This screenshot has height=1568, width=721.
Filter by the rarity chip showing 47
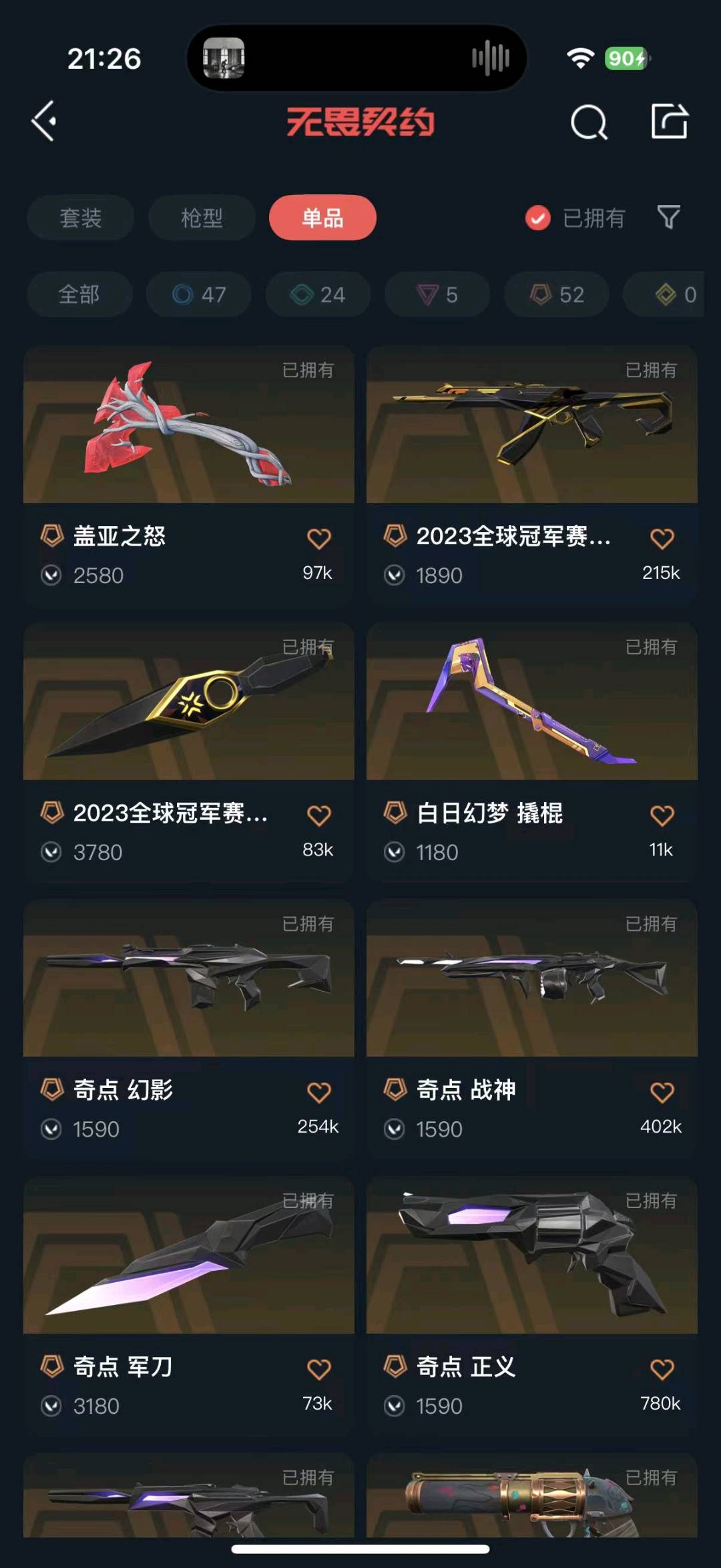click(199, 295)
